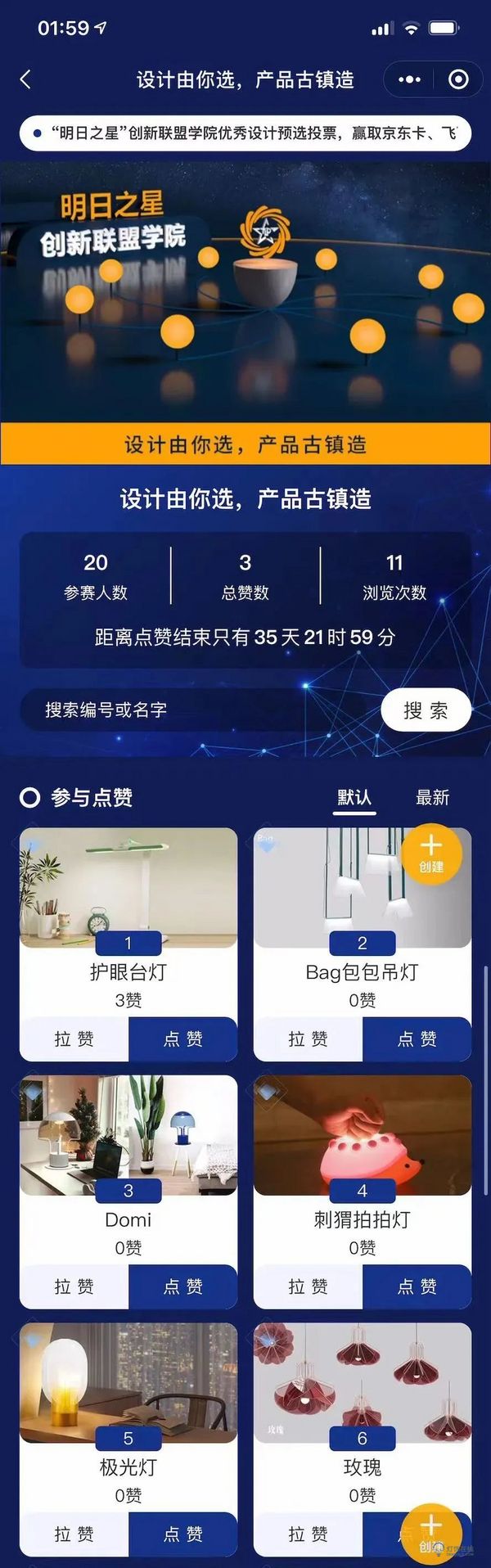Tap 点赞 for Domi
491x1568 pixels.
pyautogui.click(x=183, y=1286)
